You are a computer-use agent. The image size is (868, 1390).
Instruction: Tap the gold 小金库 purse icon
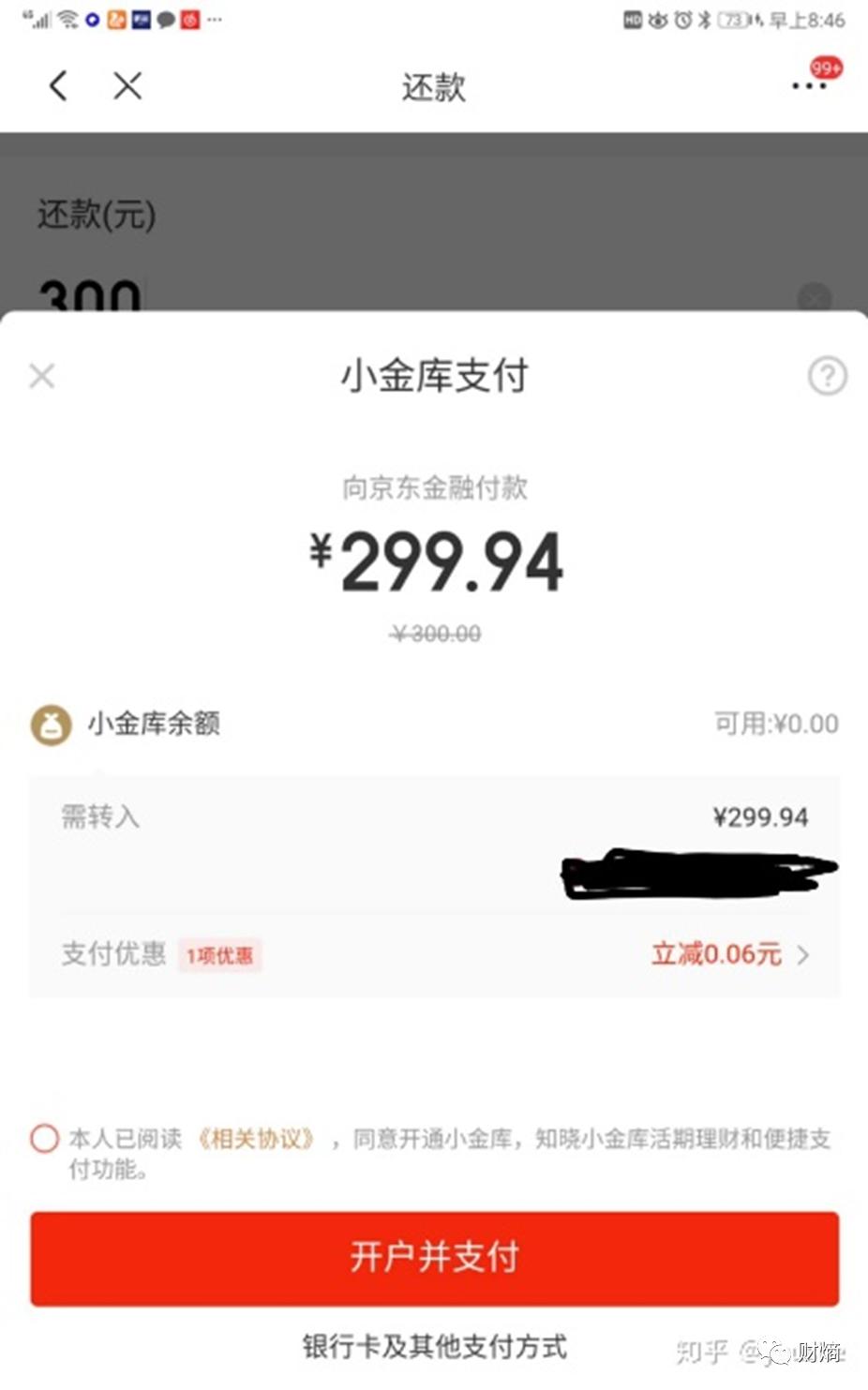pos(52,725)
